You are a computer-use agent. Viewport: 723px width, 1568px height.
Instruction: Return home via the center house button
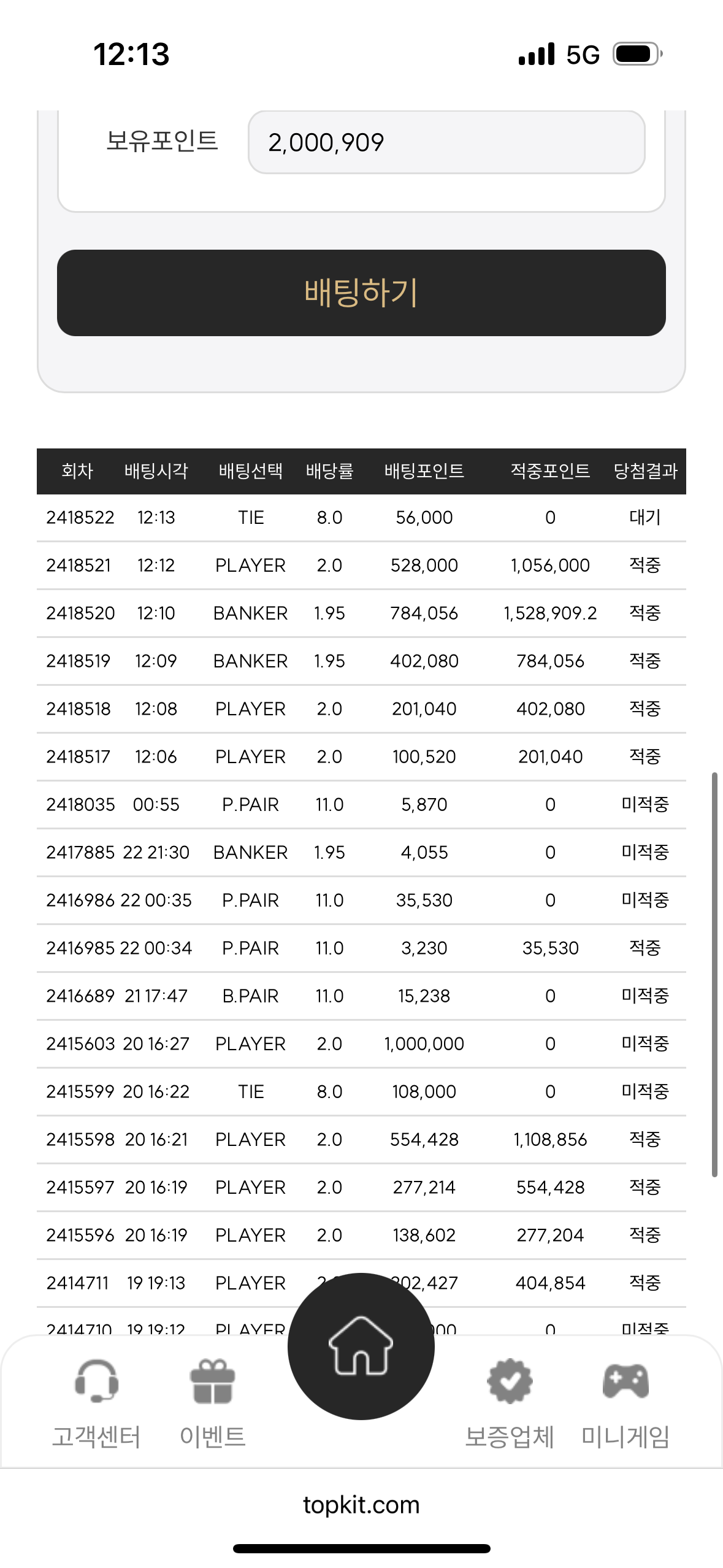(x=361, y=1346)
